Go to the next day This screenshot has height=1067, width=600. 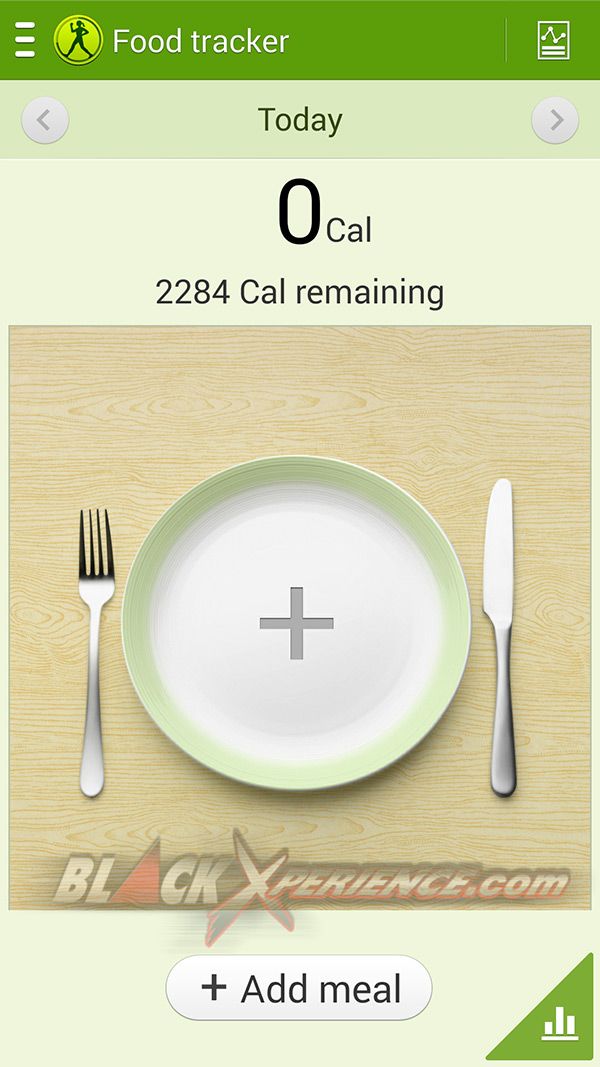[x=555, y=121]
